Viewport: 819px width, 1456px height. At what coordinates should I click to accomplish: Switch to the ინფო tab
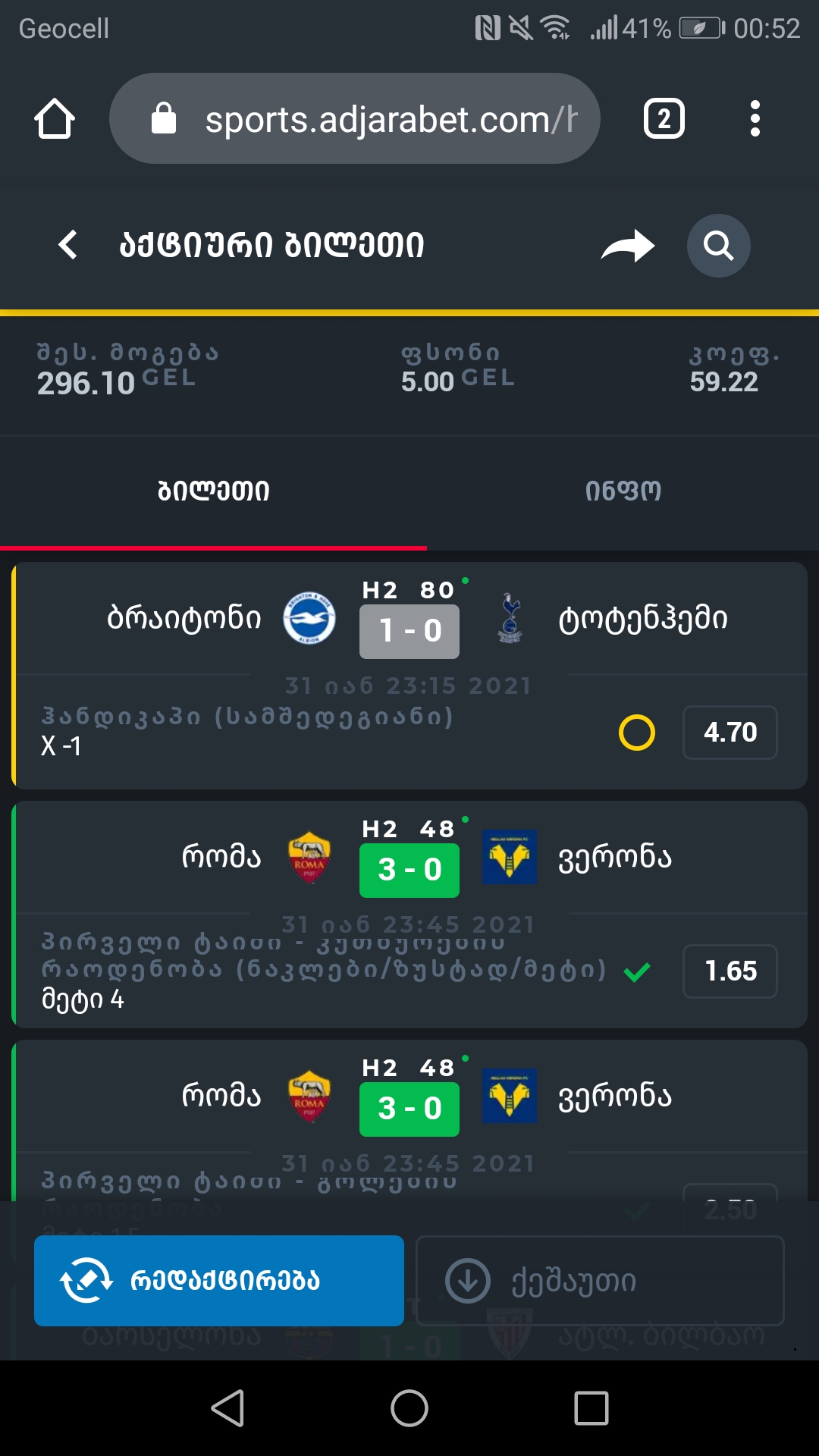tap(623, 491)
